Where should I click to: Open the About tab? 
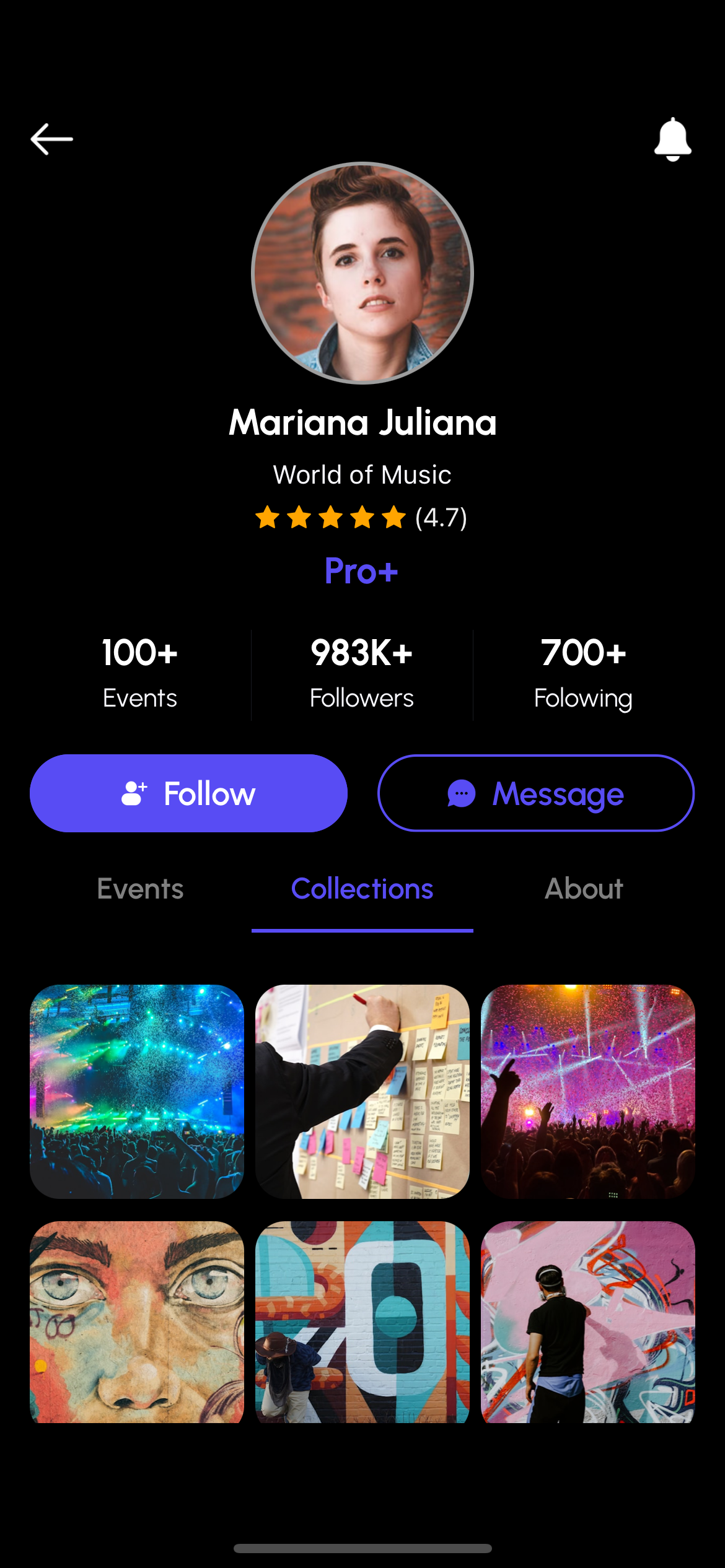point(584,889)
